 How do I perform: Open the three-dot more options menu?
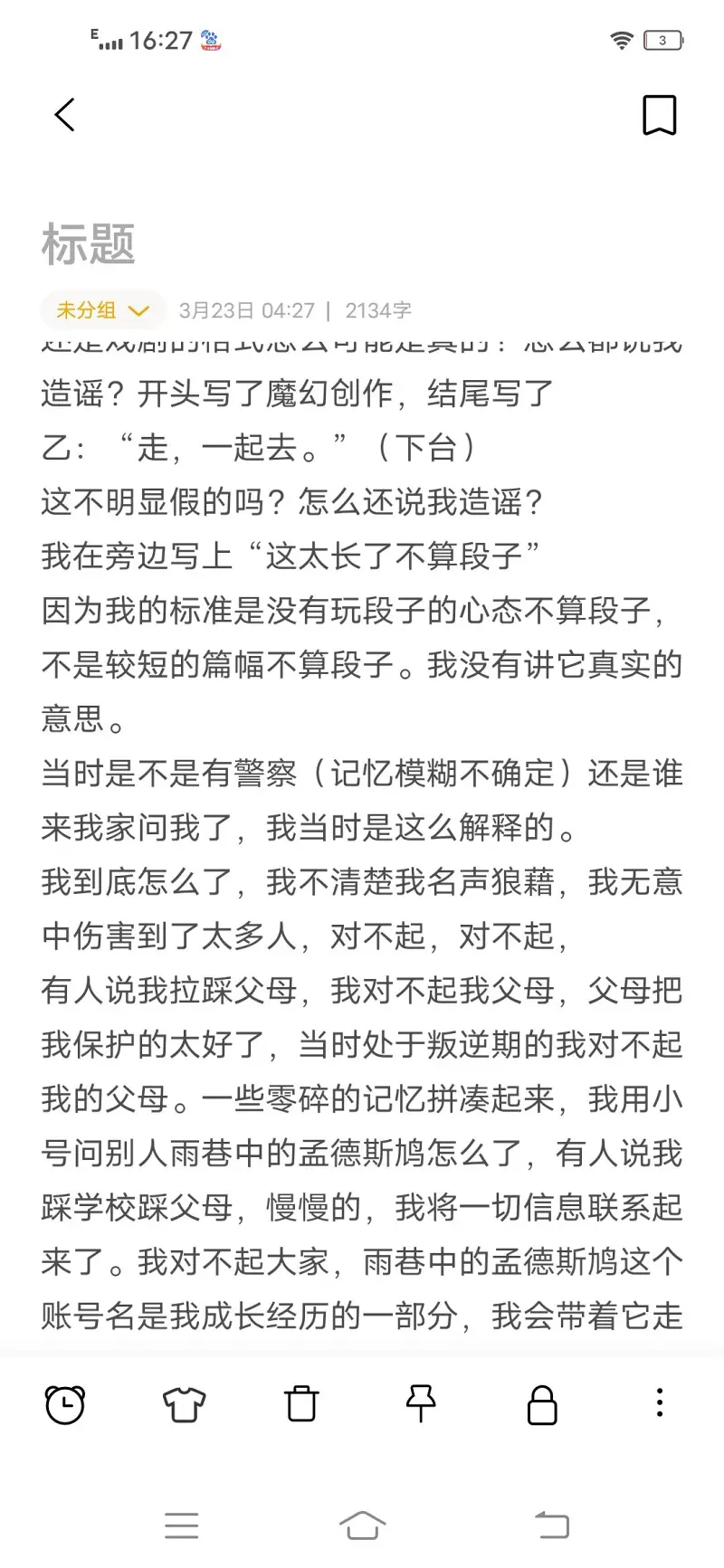pyautogui.click(x=660, y=1402)
